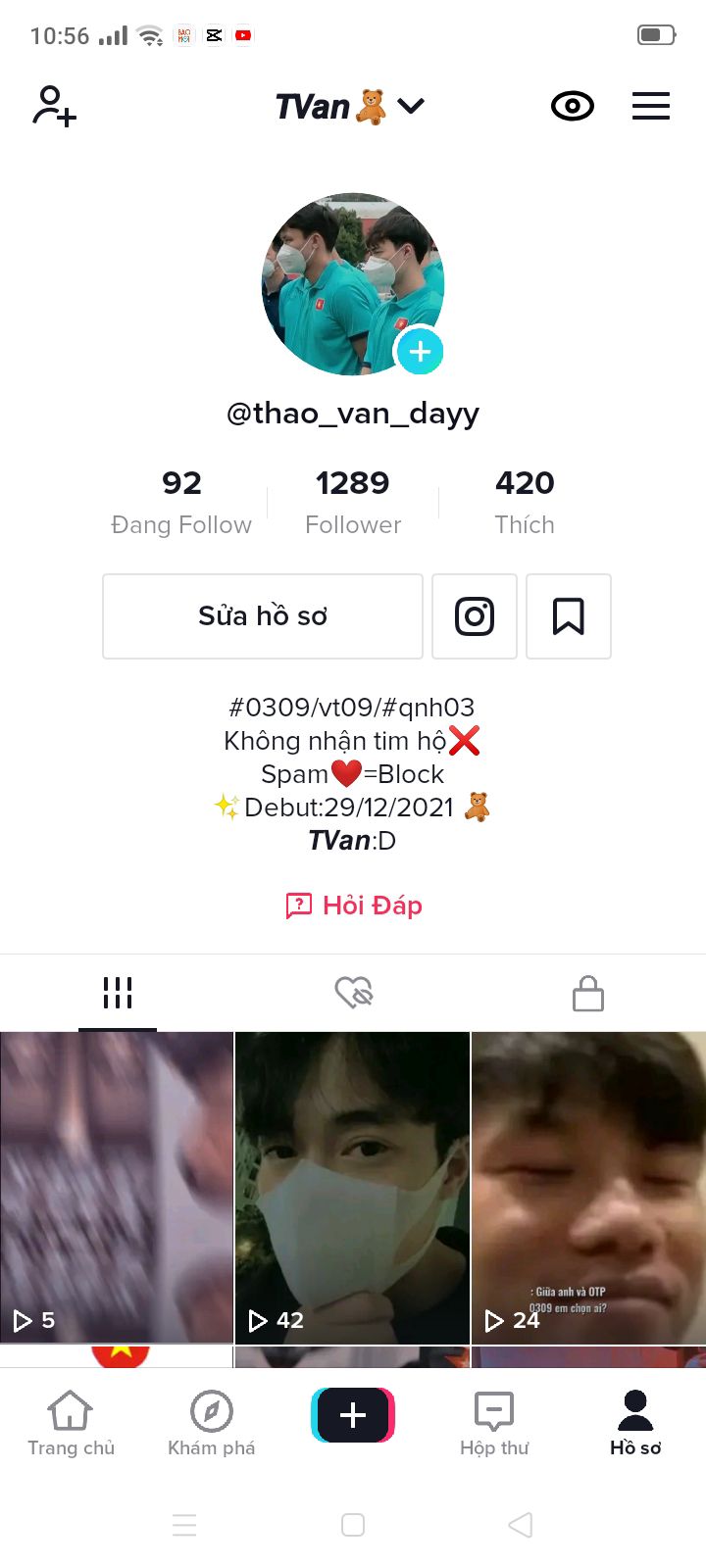The image size is (706, 1568).
Task: Tap the plus badge on the profile photo
Action: coord(420,351)
